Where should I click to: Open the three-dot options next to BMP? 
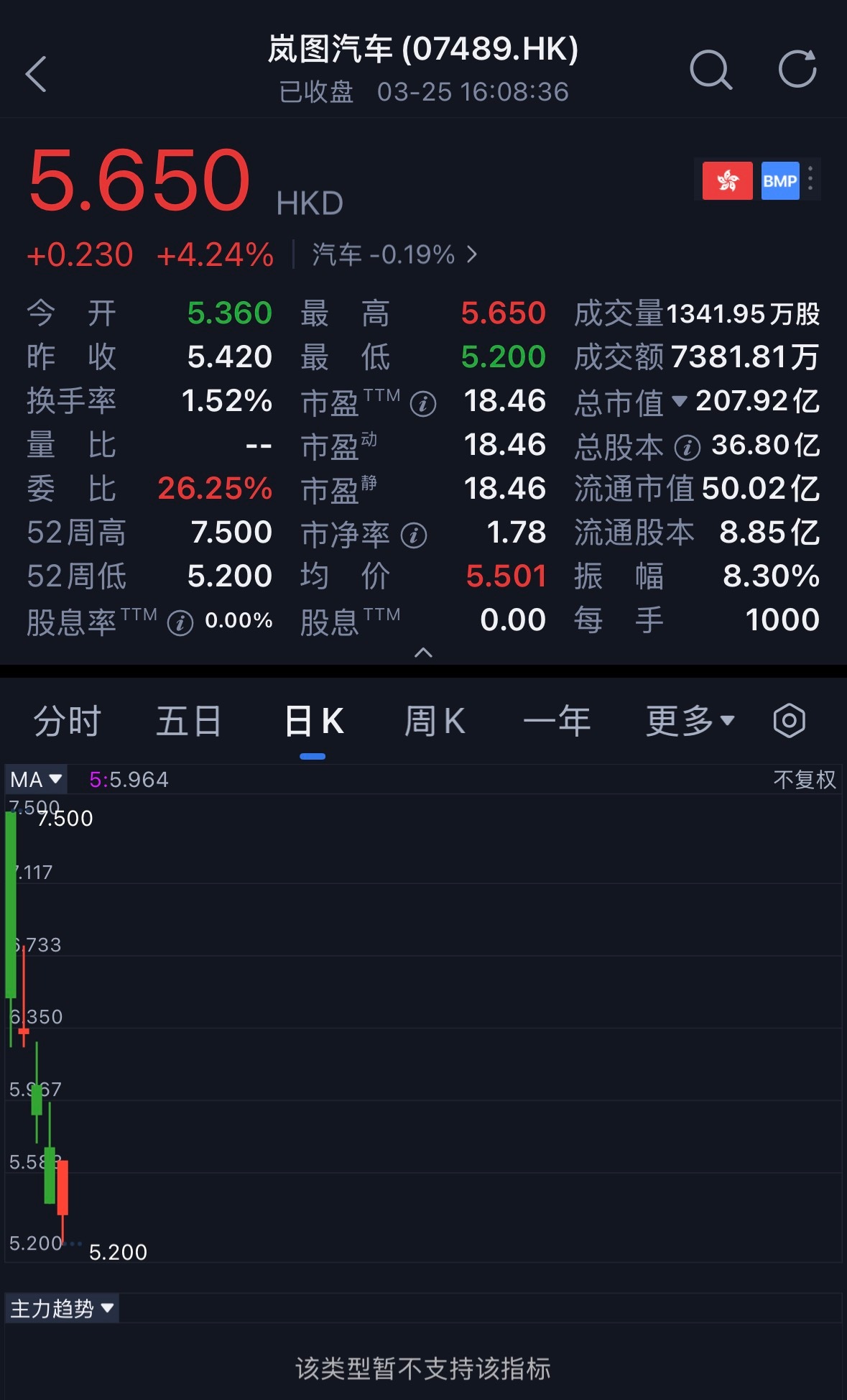pos(810,179)
